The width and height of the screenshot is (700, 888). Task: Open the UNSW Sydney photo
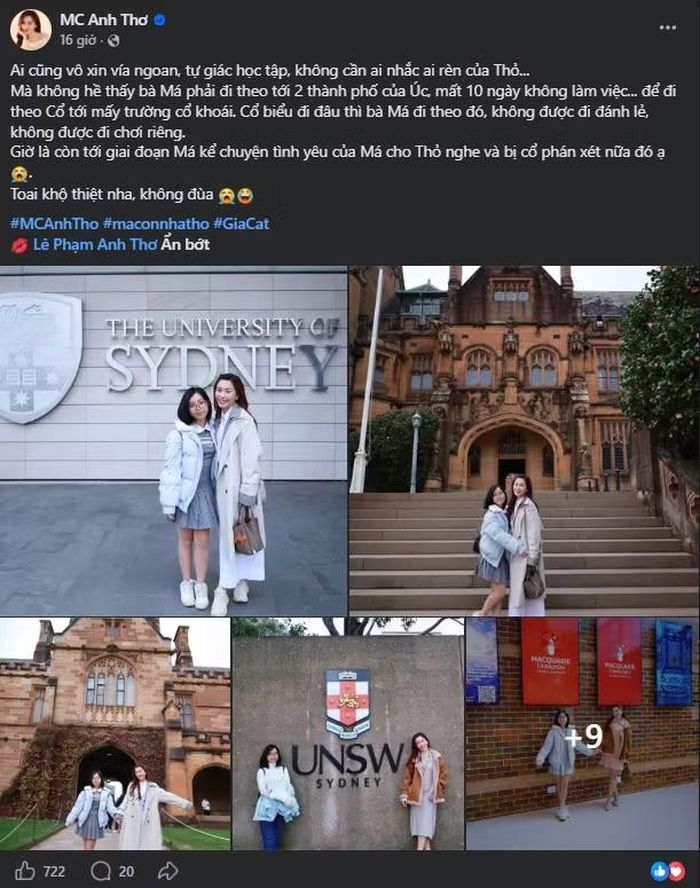click(348, 734)
